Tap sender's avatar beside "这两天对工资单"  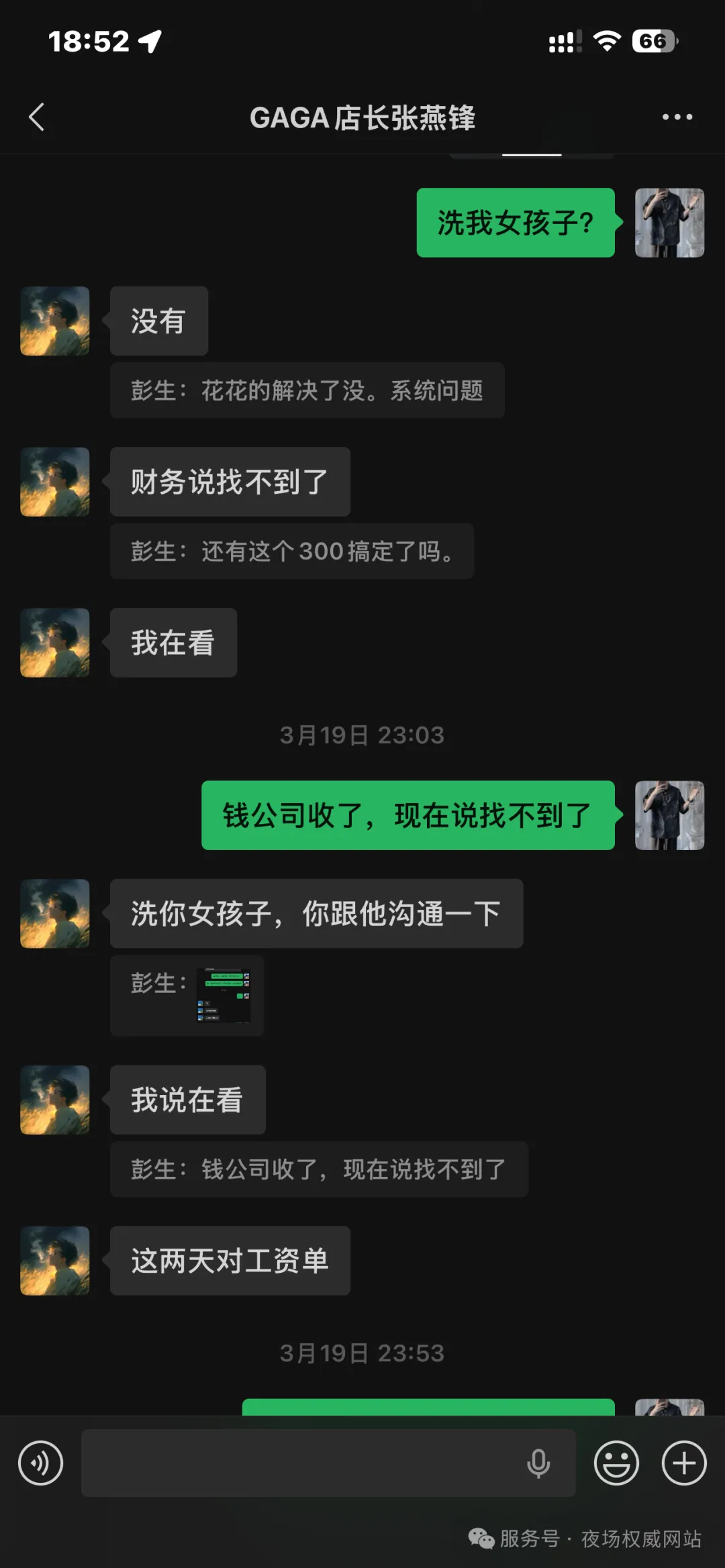point(55,1261)
